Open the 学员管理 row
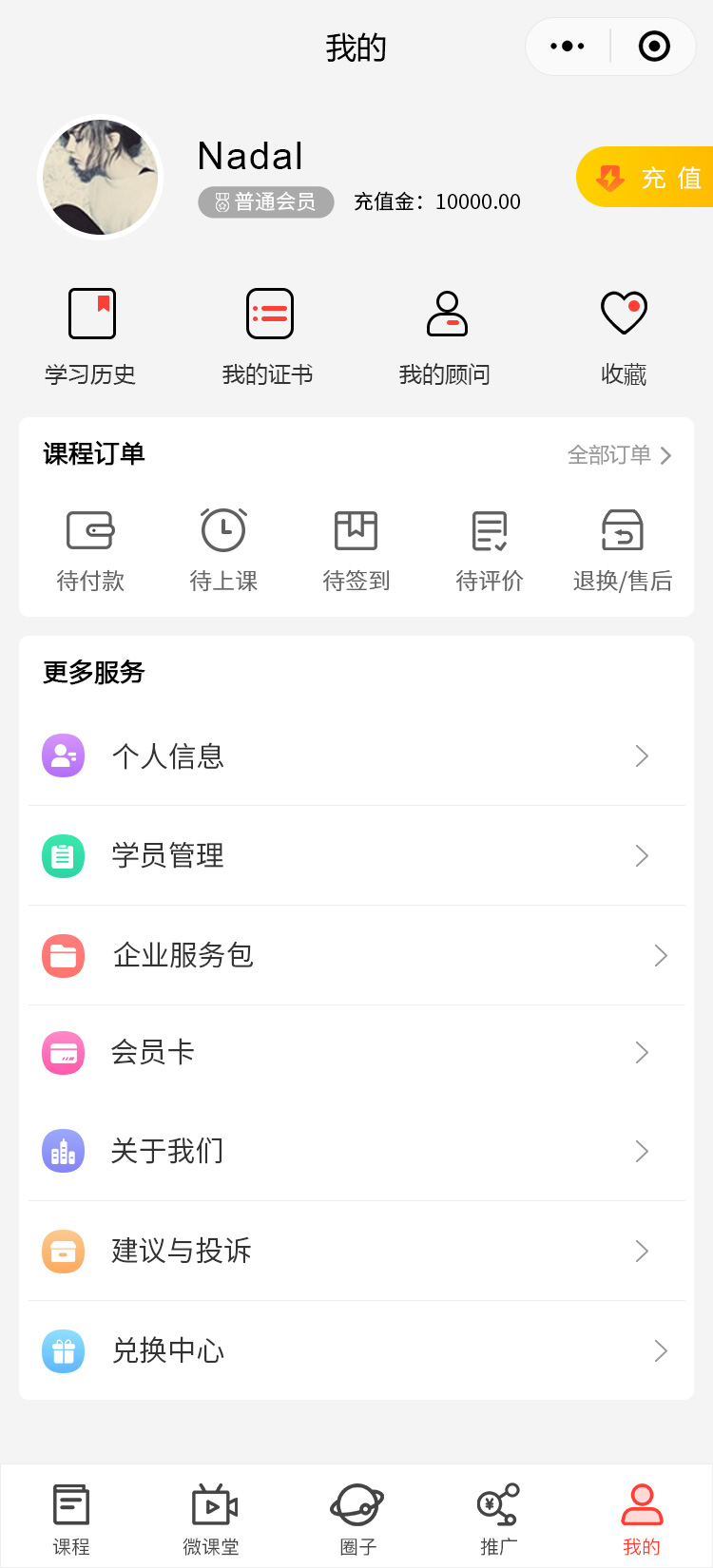 [356, 855]
